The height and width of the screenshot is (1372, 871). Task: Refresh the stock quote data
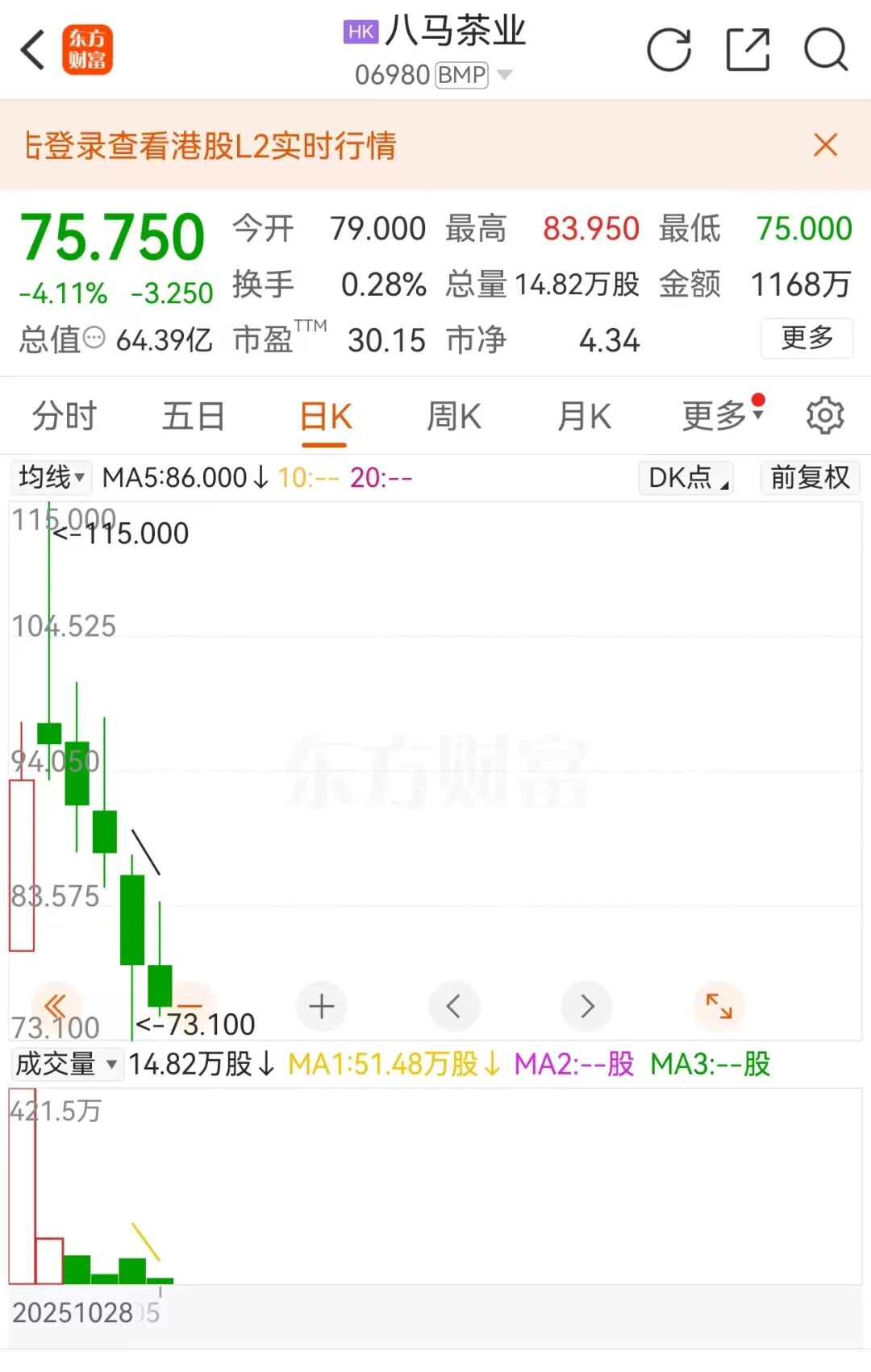(669, 50)
